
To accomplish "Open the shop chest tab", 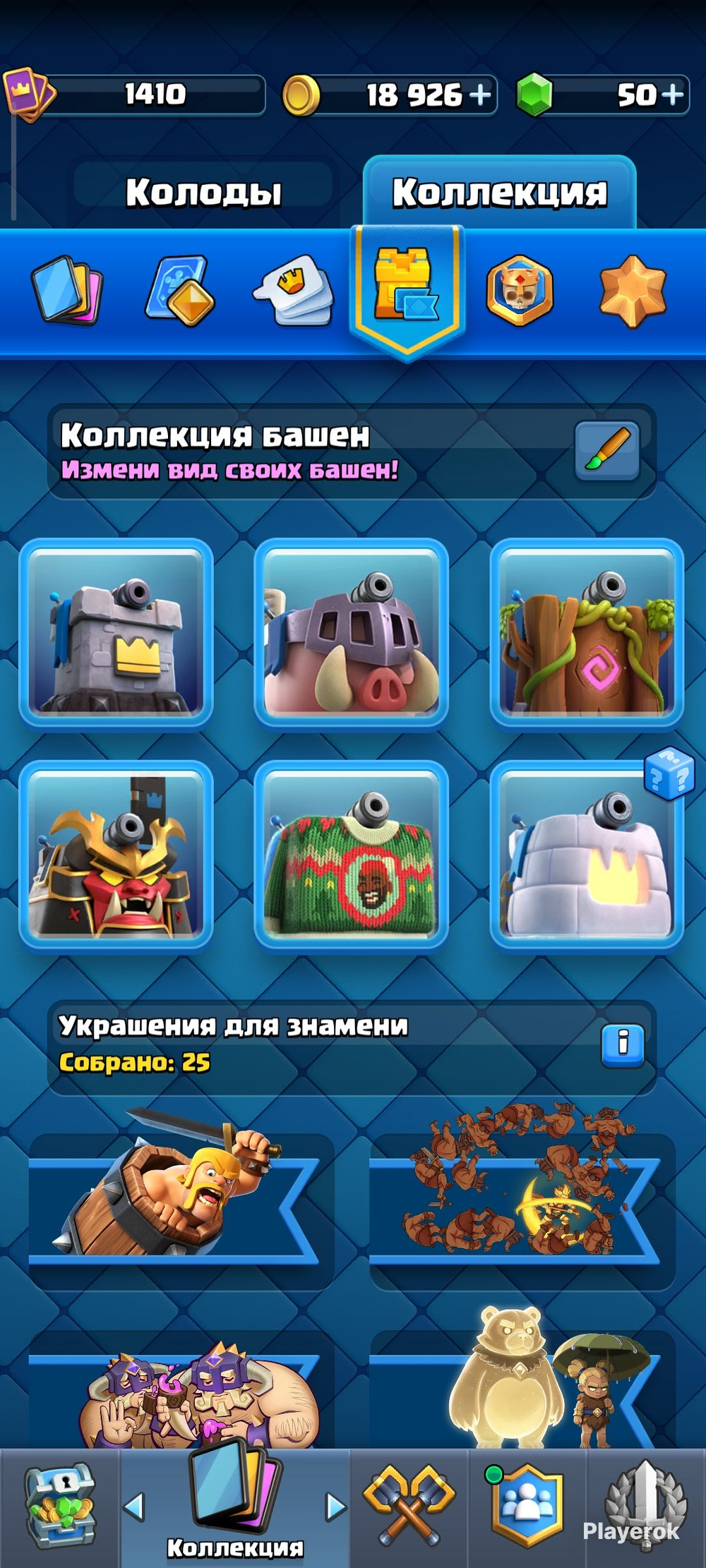I will point(59,1507).
